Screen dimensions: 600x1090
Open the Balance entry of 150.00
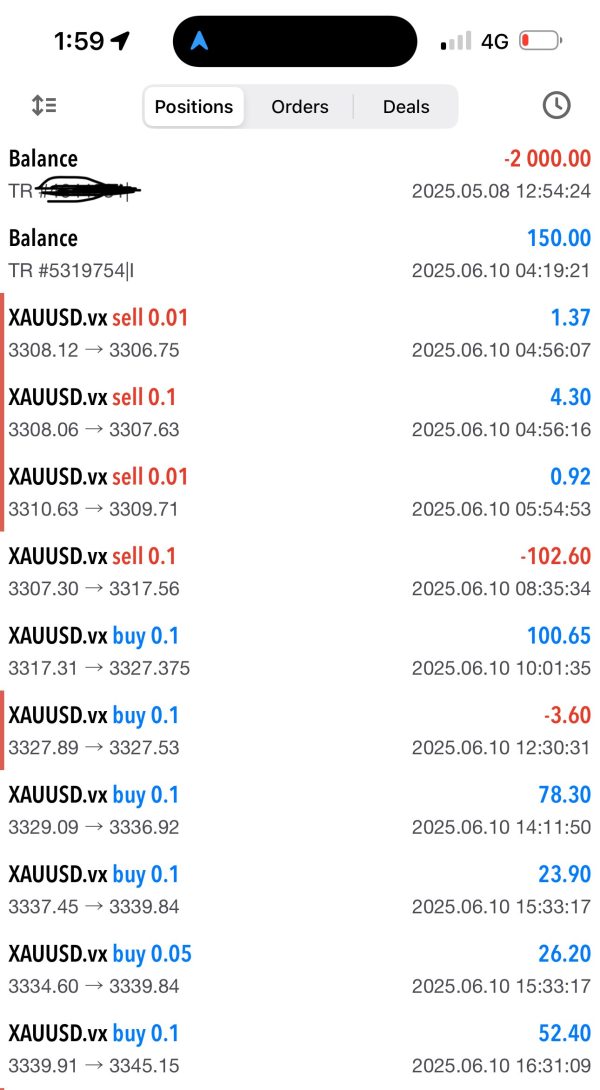point(300,253)
